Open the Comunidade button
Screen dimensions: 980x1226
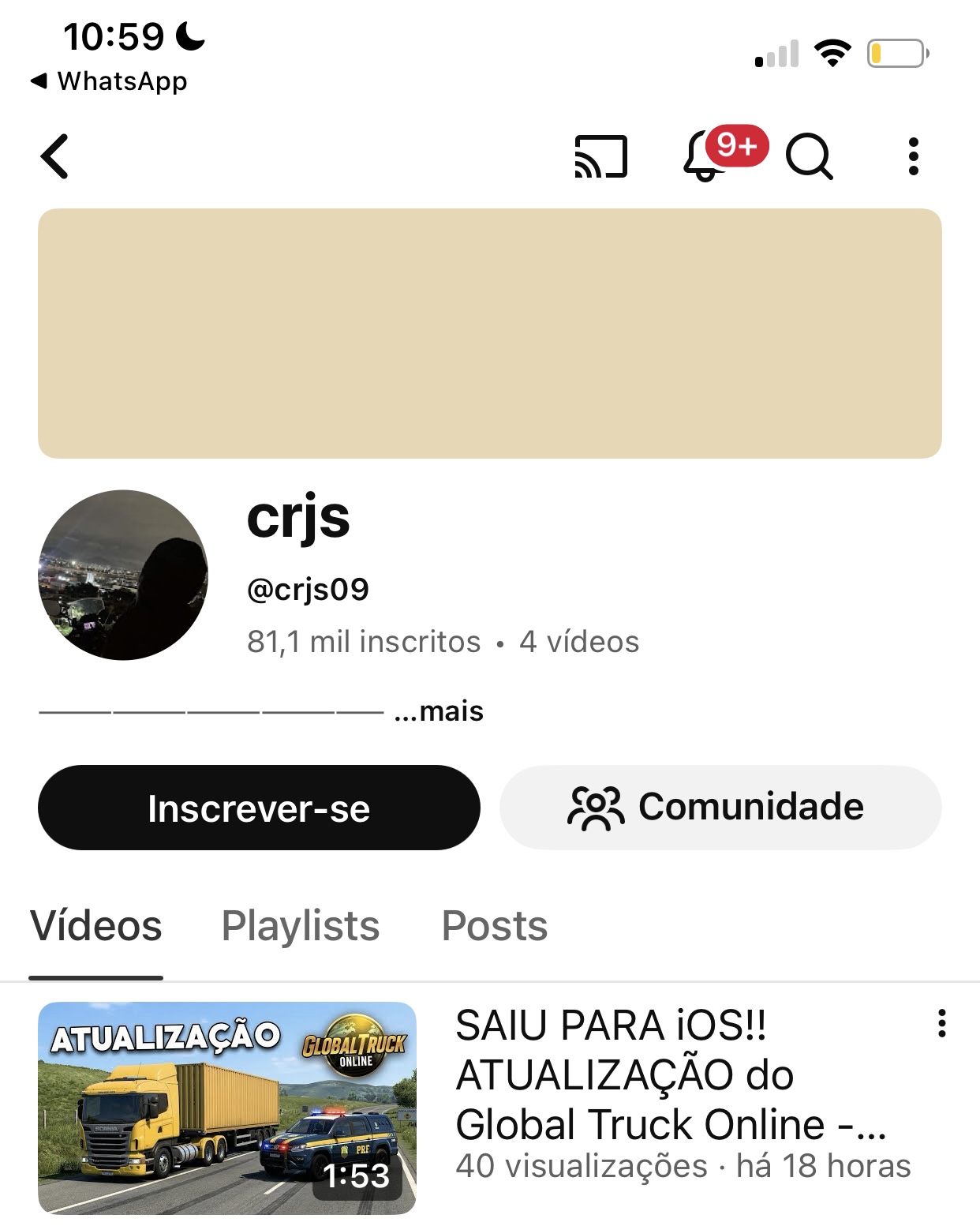tap(720, 808)
